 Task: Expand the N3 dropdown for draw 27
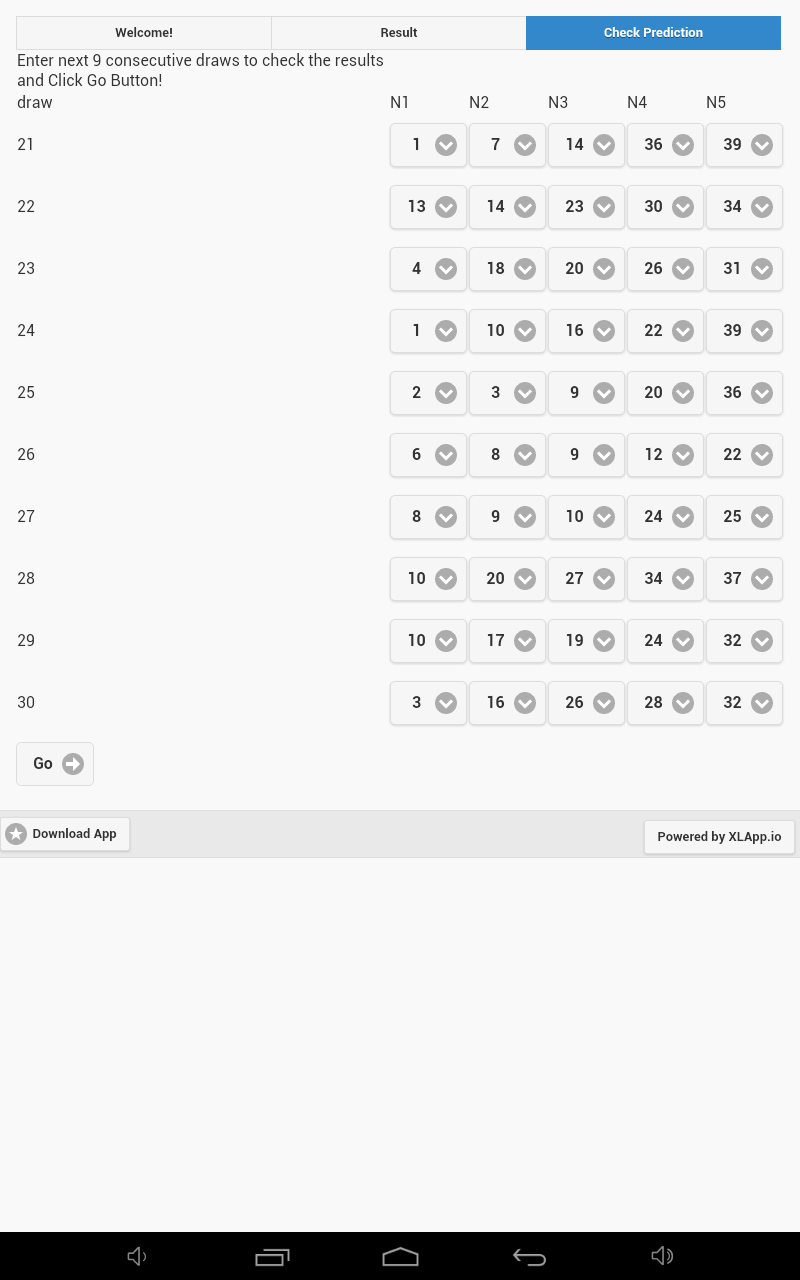586,517
